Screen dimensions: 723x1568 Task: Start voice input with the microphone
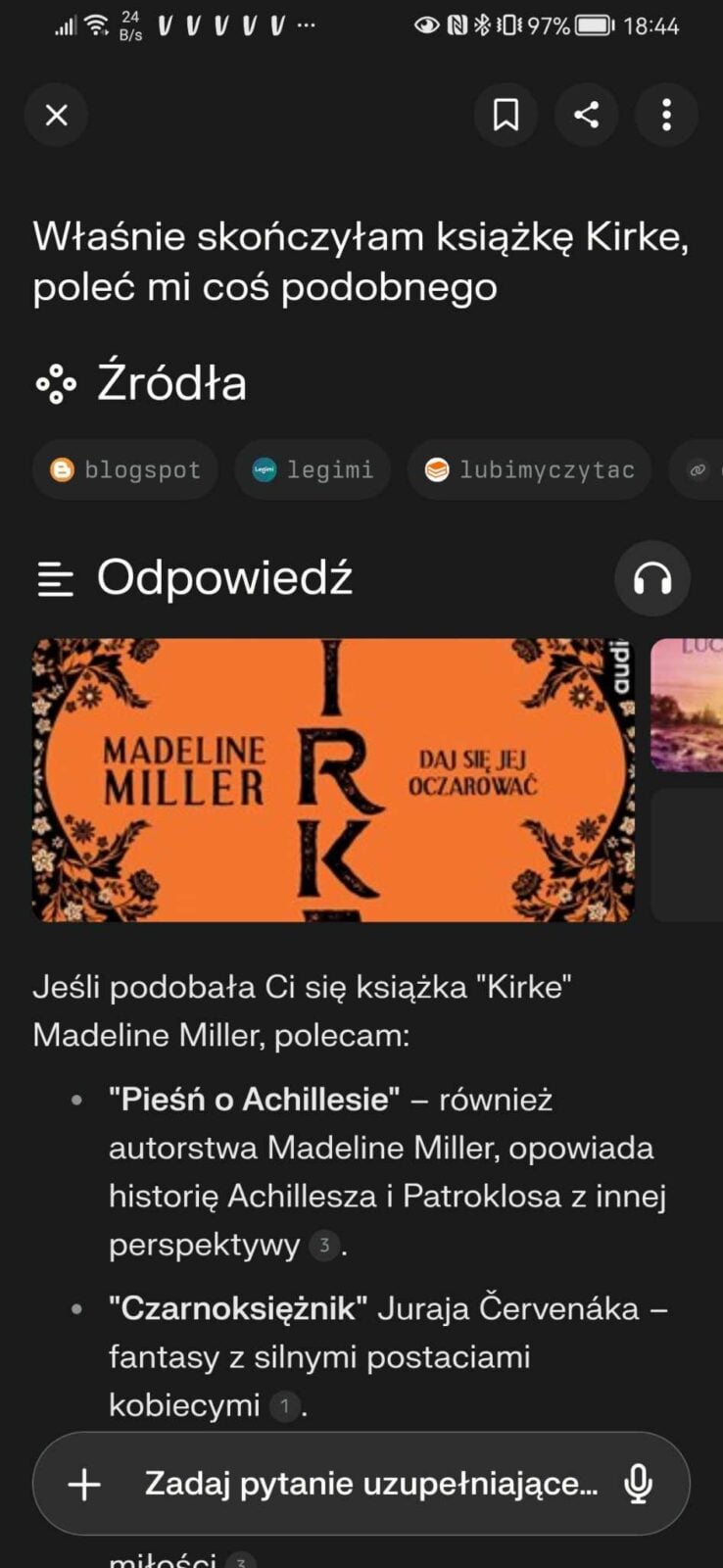[x=638, y=1484]
